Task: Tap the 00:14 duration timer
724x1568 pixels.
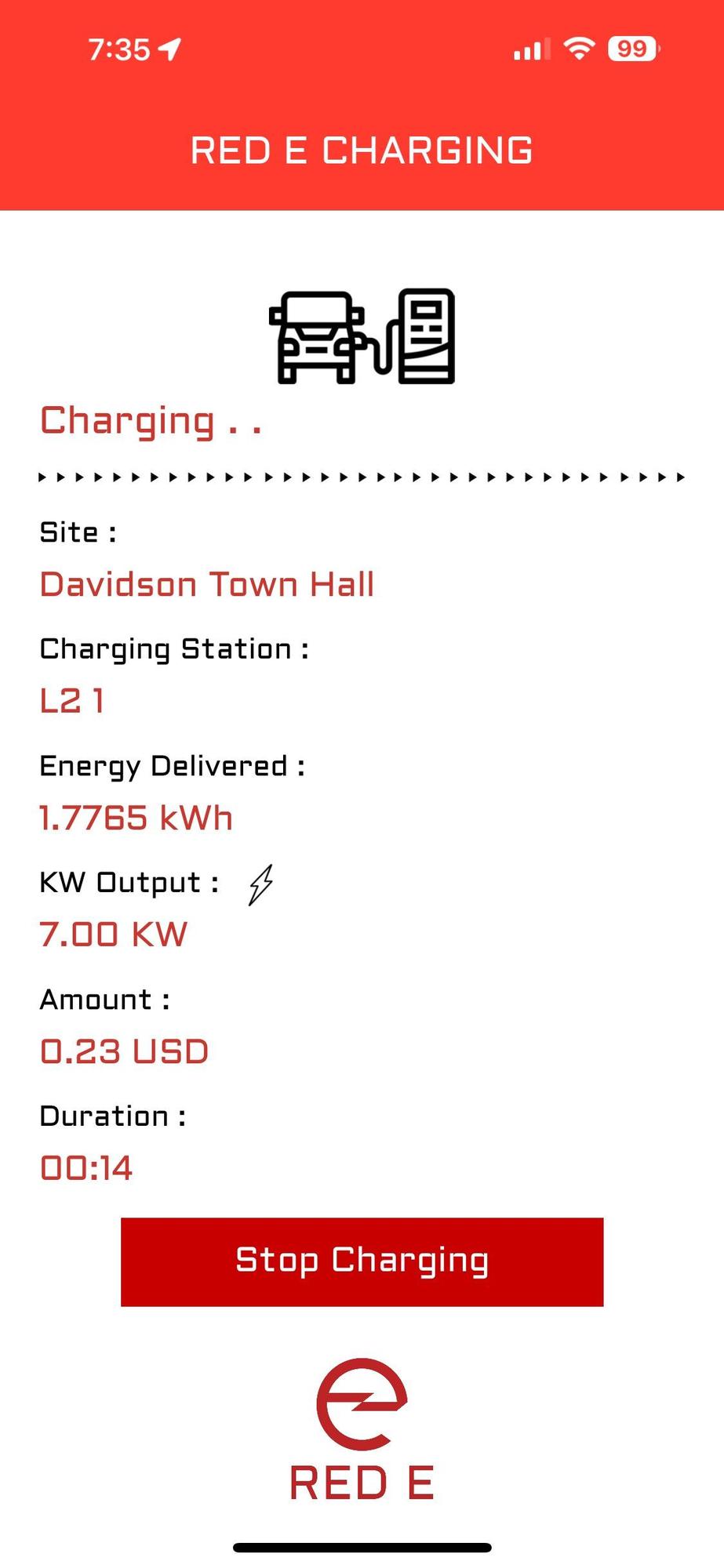Action: [x=86, y=1168]
